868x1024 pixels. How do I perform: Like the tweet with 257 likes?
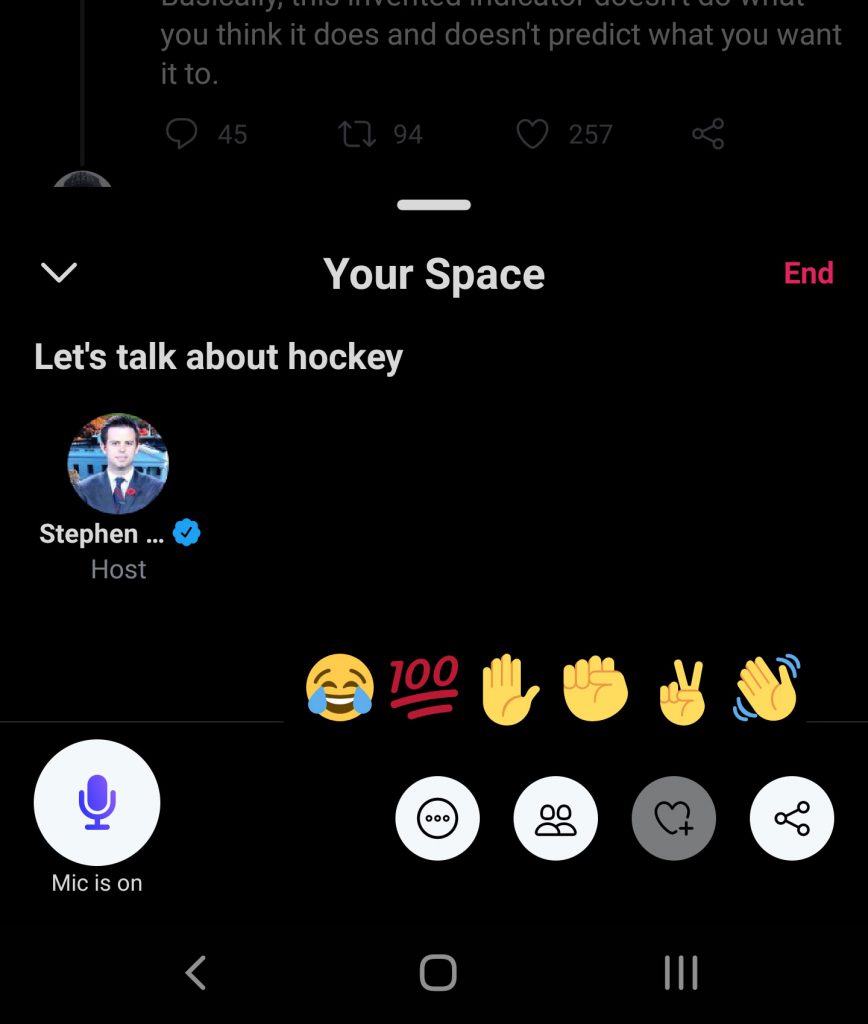tap(532, 134)
